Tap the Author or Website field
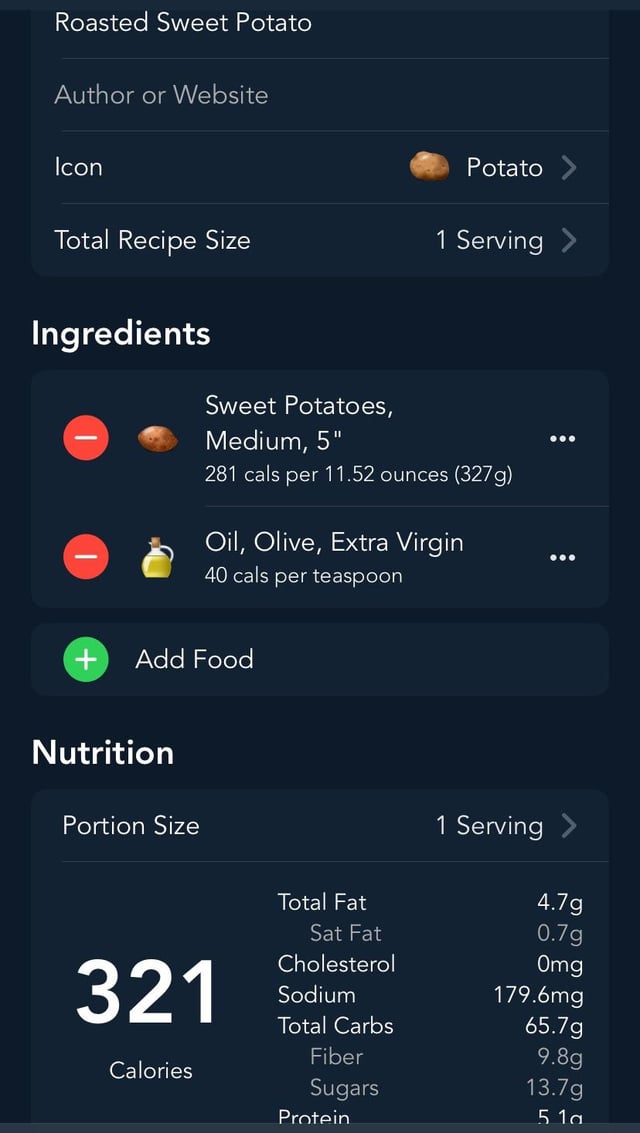The height and width of the screenshot is (1133, 640). (319, 95)
